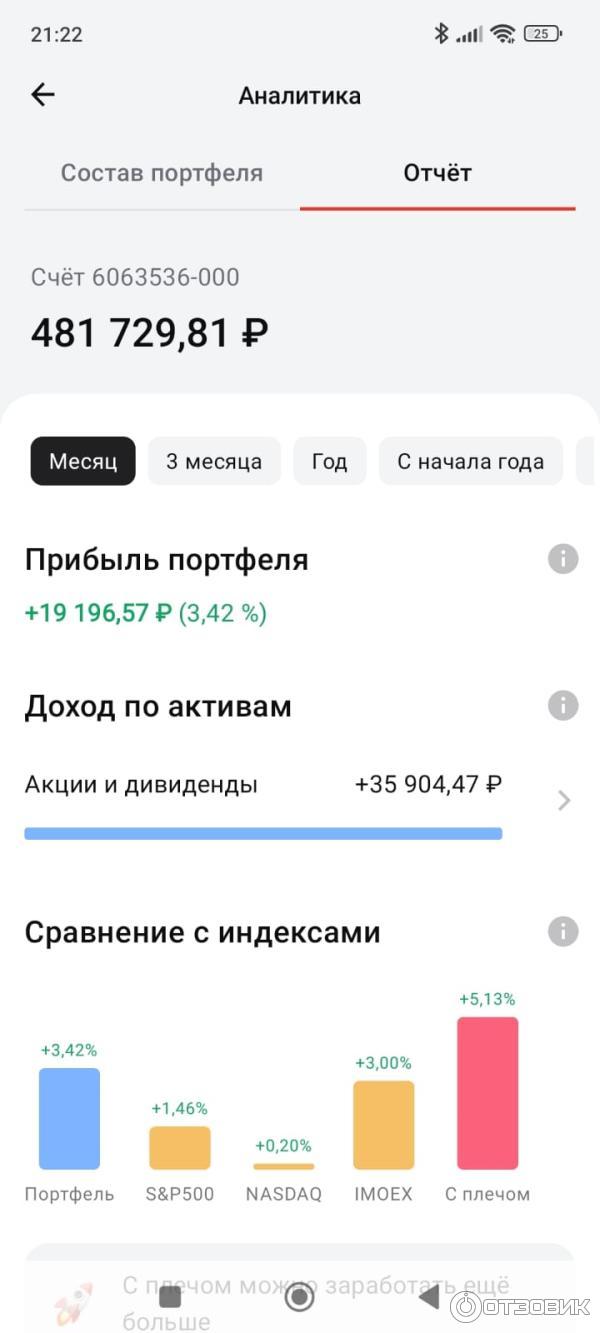Go back using the arrow in Аналитика header
600x1333 pixels.
[43, 95]
